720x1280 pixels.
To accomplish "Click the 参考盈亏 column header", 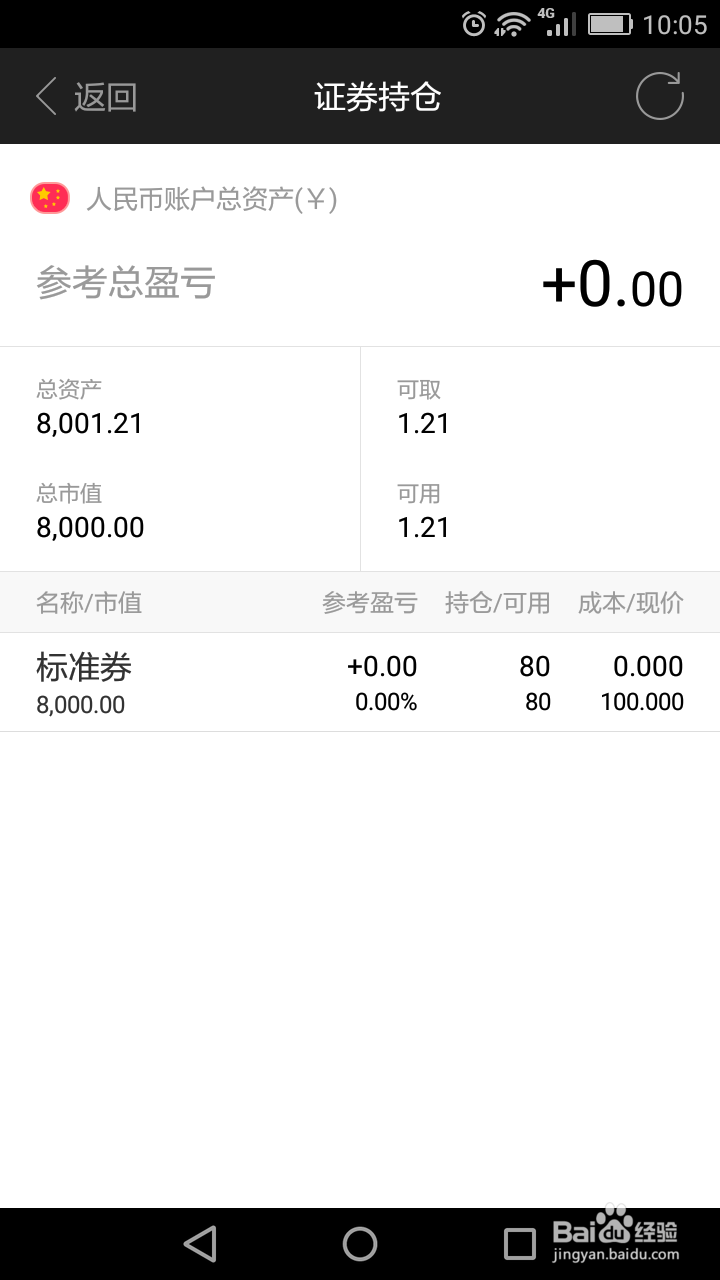I will pyautogui.click(x=369, y=602).
